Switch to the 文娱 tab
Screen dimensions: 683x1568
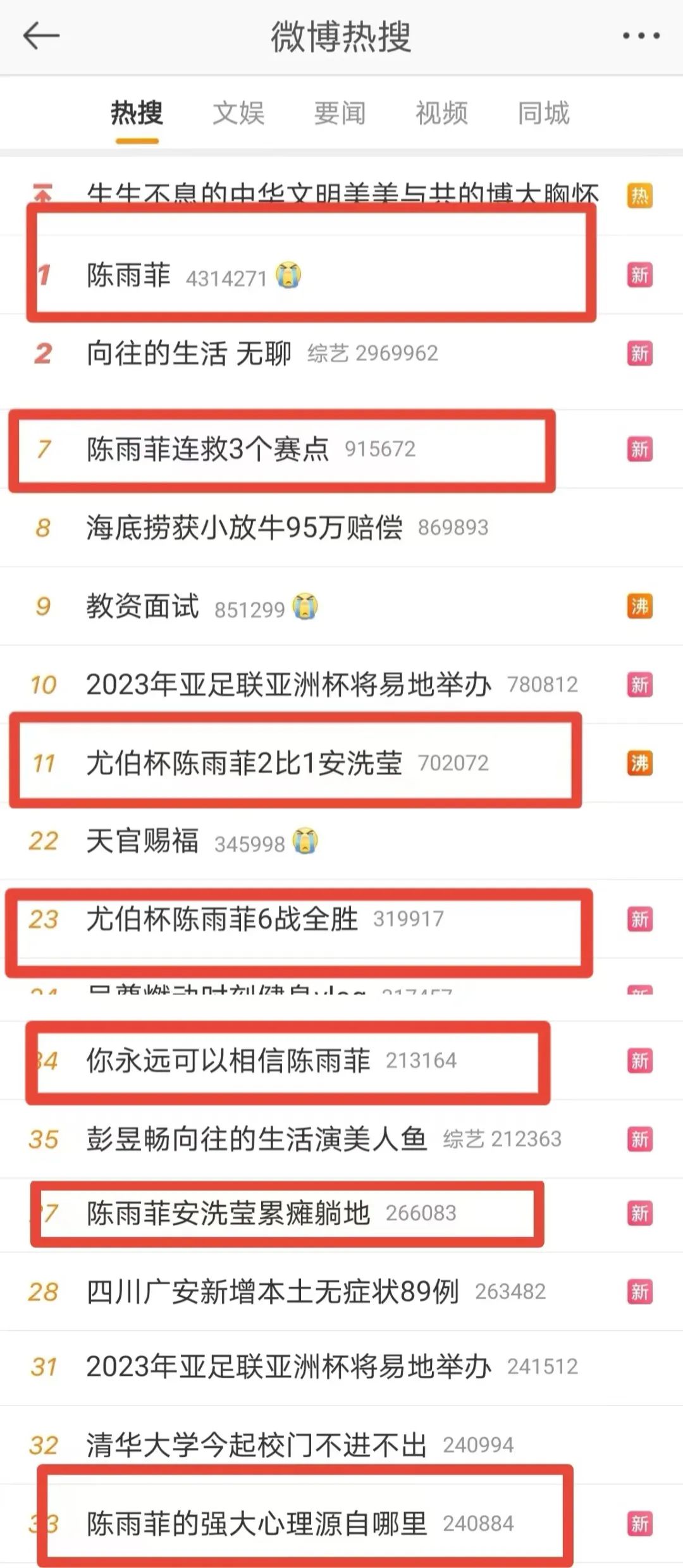point(238,114)
